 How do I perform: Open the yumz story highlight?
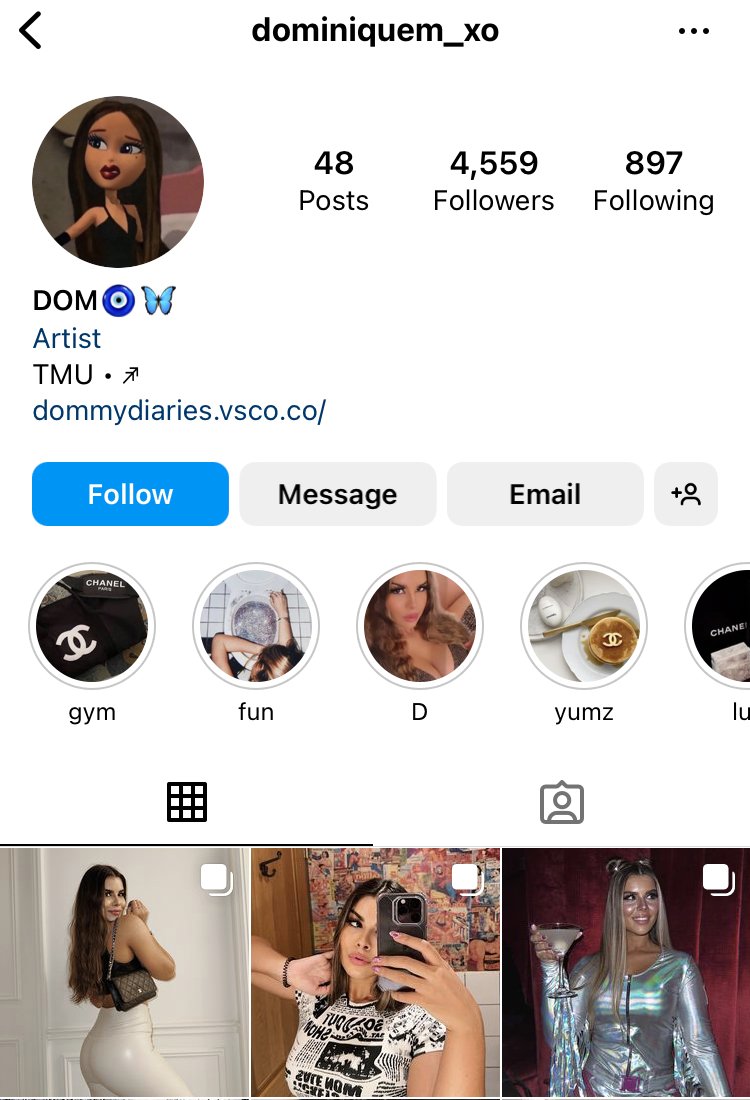click(x=584, y=626)
